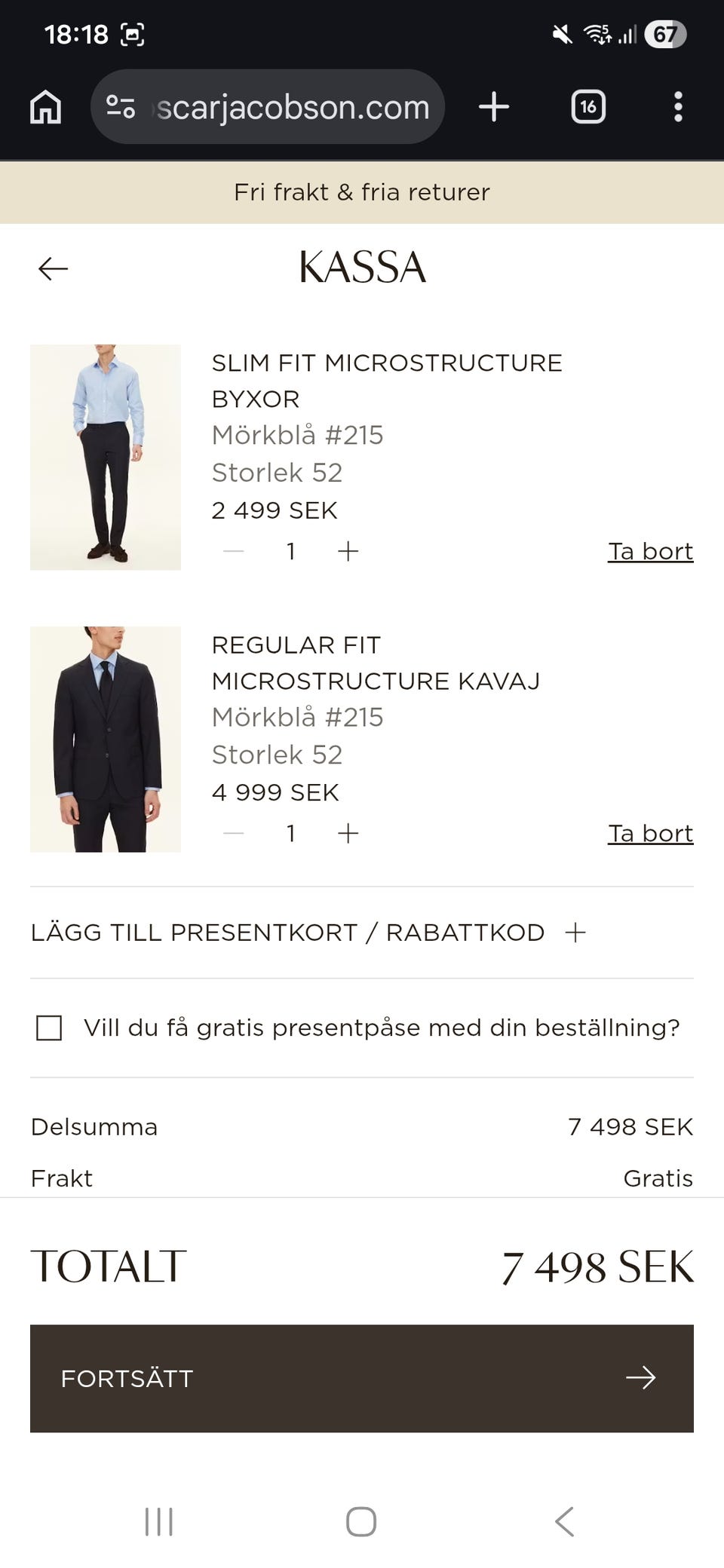Click the back arrow above KASSA
Viewport: 724px width, 1568px height.
click(51, 268)
